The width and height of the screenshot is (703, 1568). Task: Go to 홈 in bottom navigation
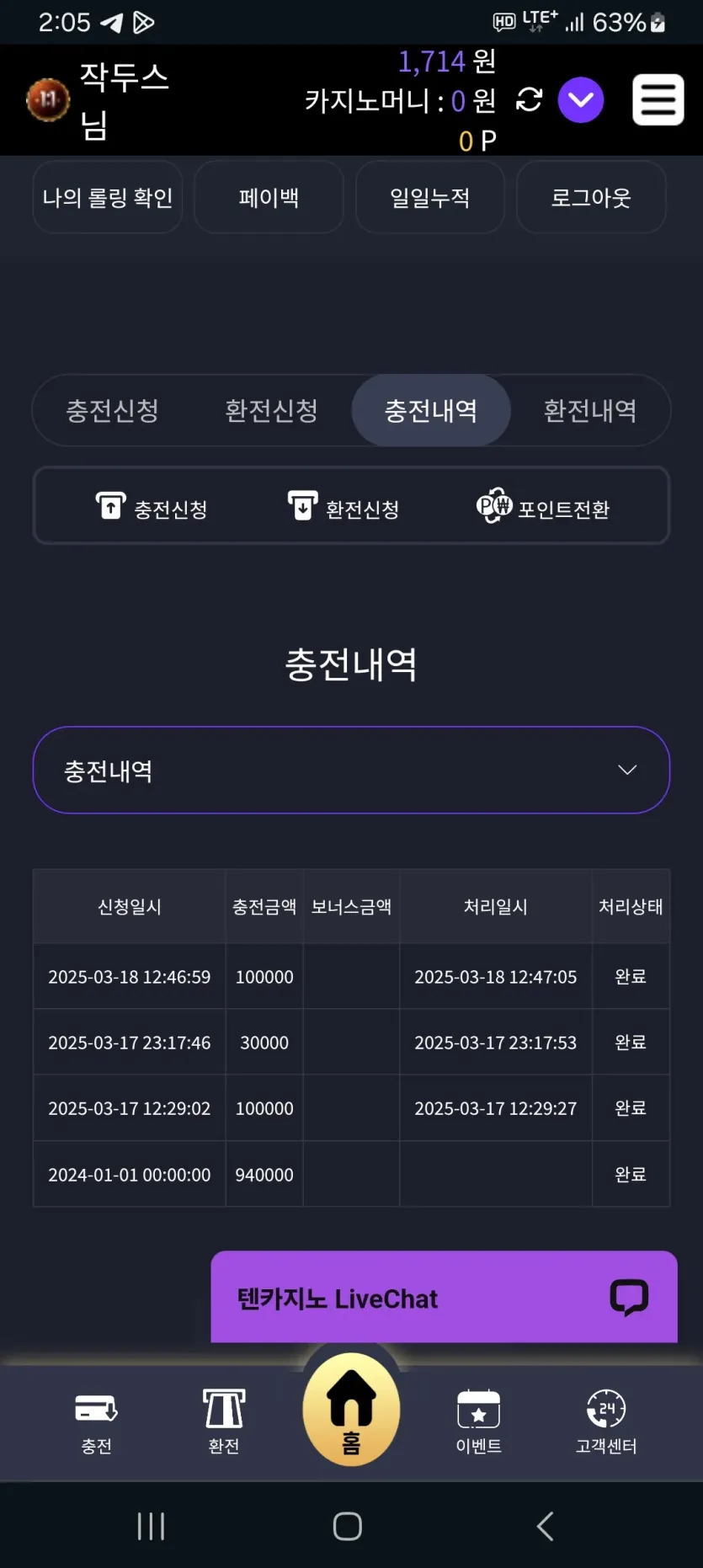coord(351,1411)
